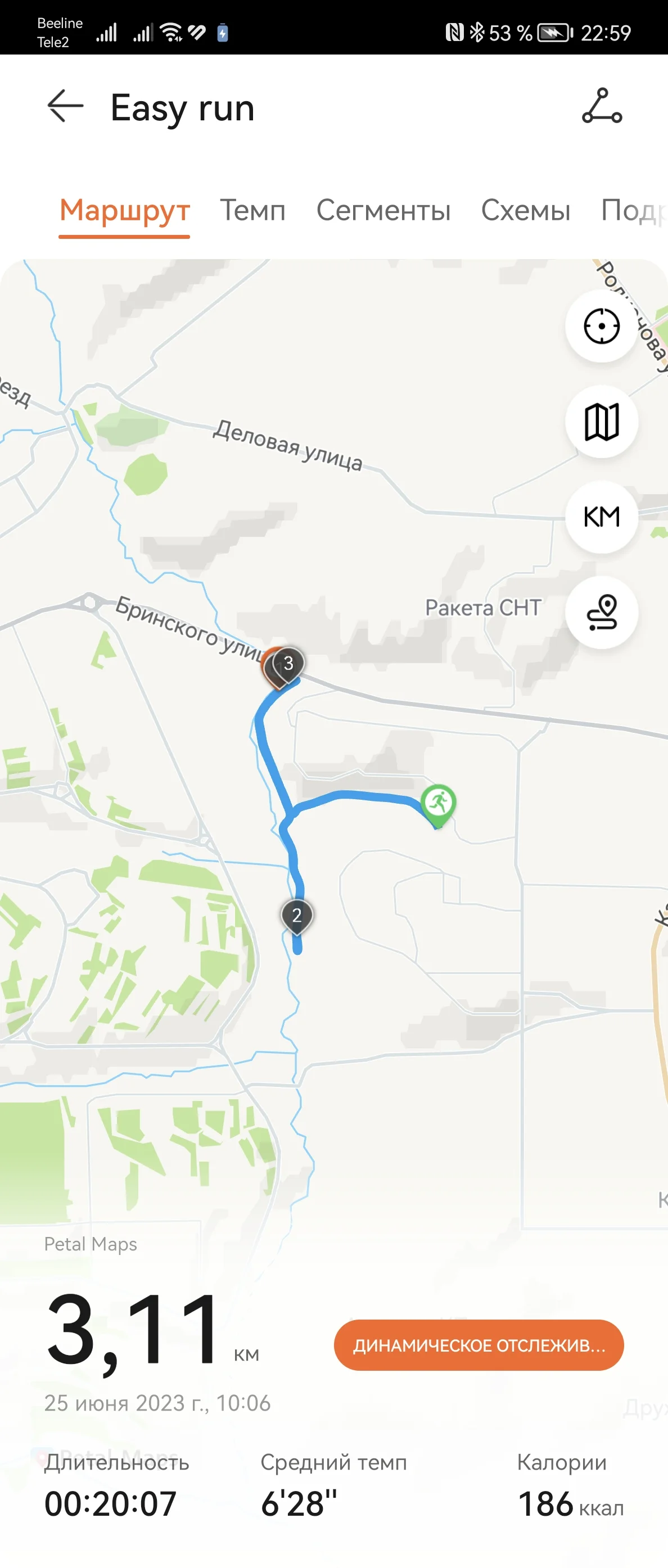The image size is (668, 1568).
Task: Start Динамическое отслеживание playback
Action: click(479, 1345)
